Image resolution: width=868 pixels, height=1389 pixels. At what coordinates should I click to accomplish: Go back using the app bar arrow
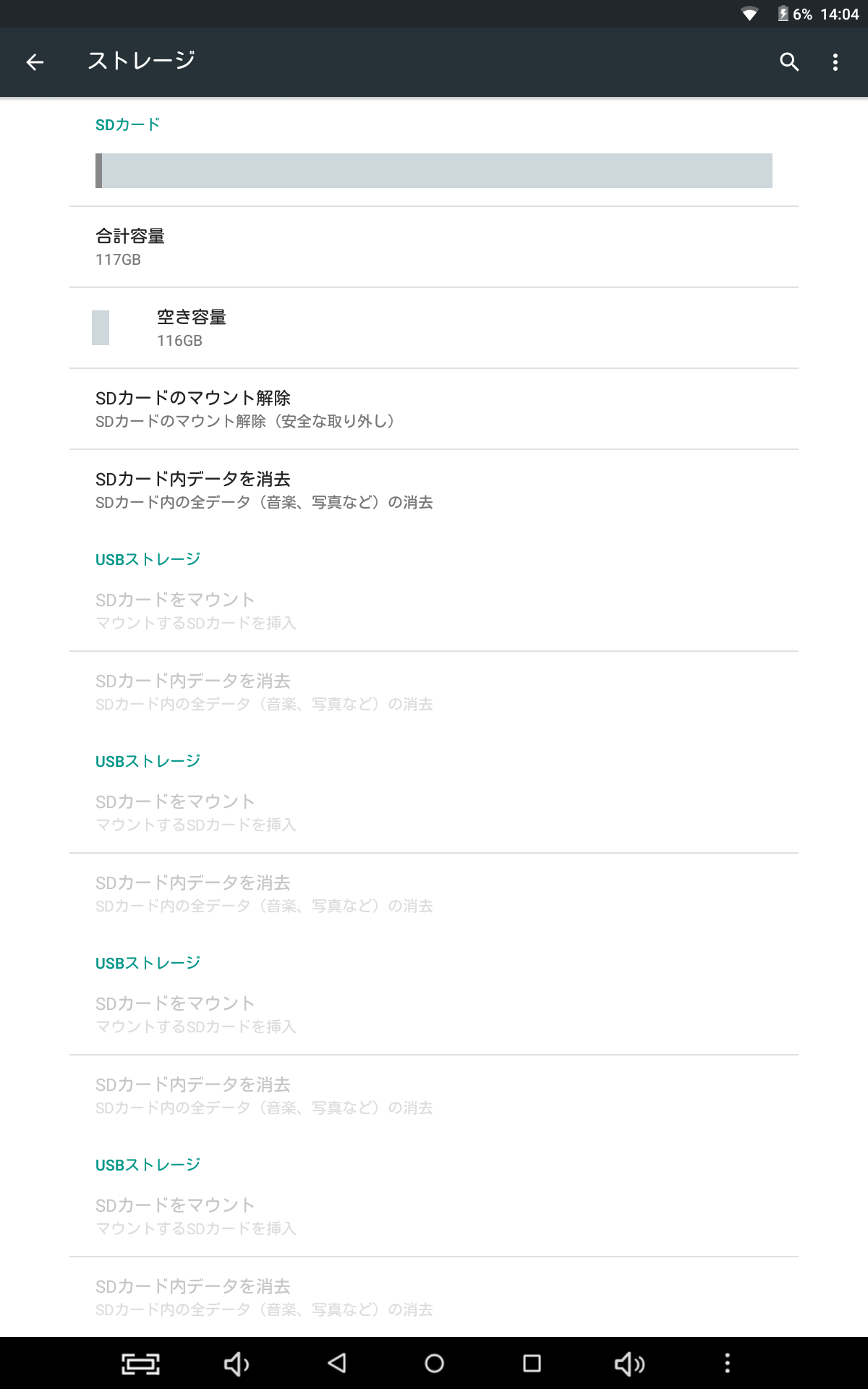35,62
